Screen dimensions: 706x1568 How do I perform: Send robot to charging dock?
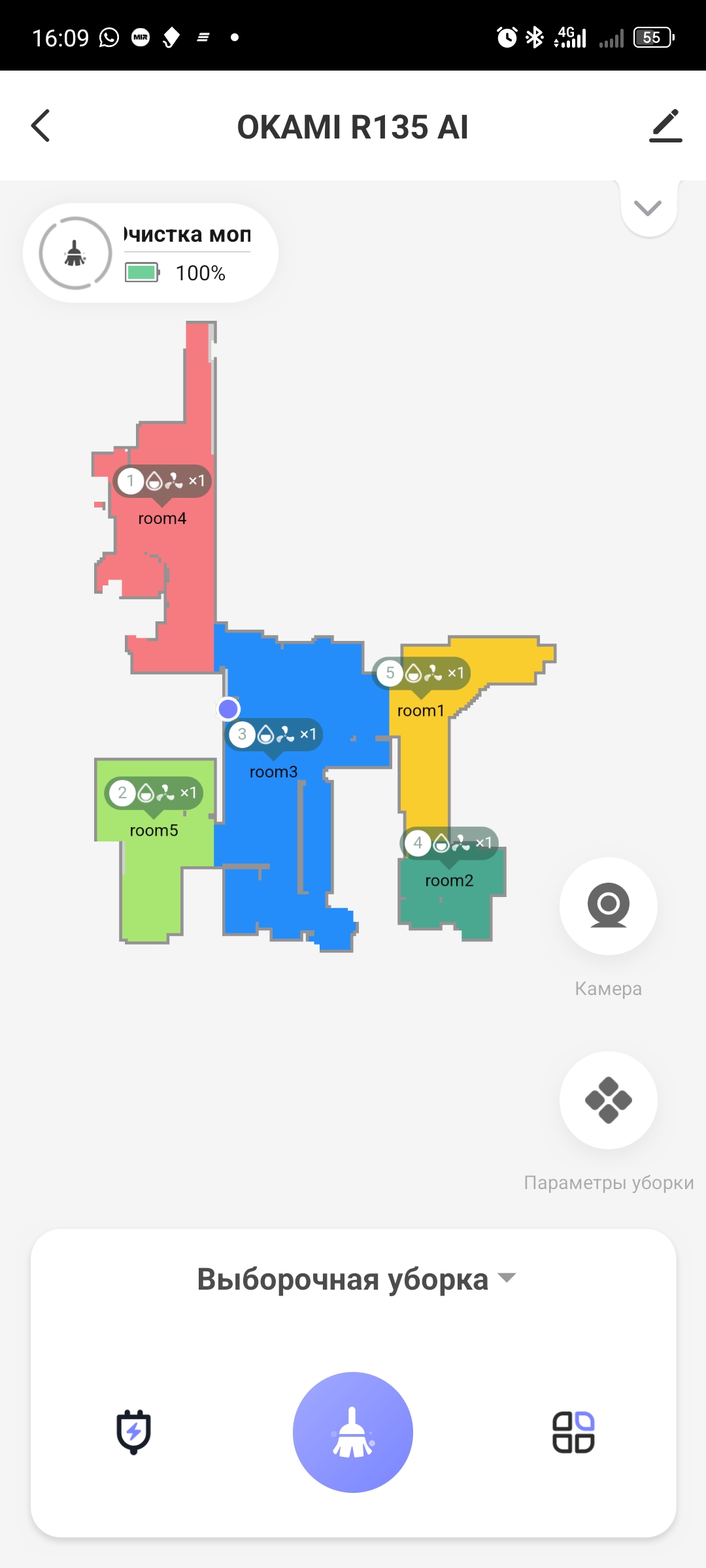click(x=134, y=1431)
